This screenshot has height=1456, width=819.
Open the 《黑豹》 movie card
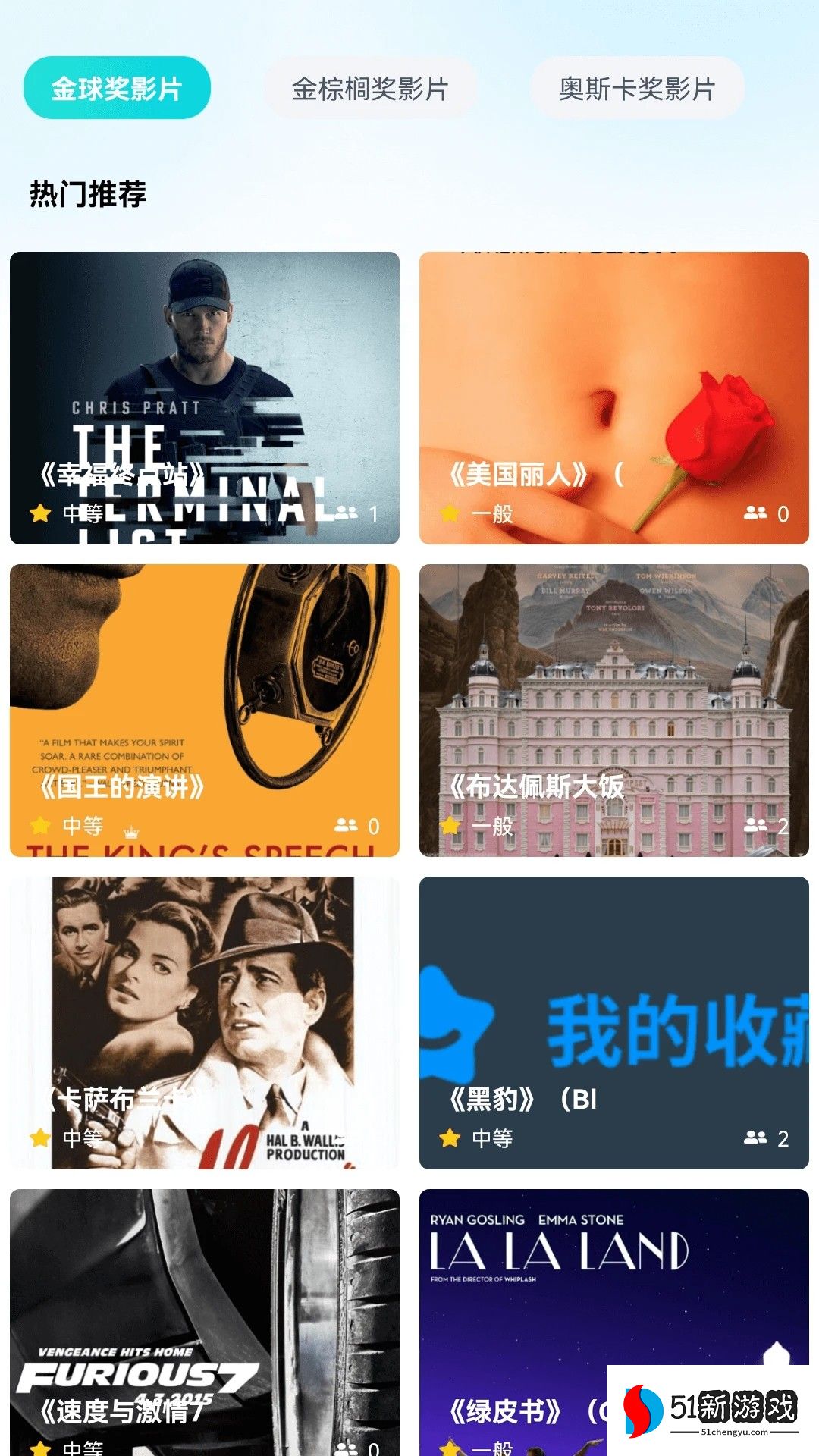point(613,1022)
